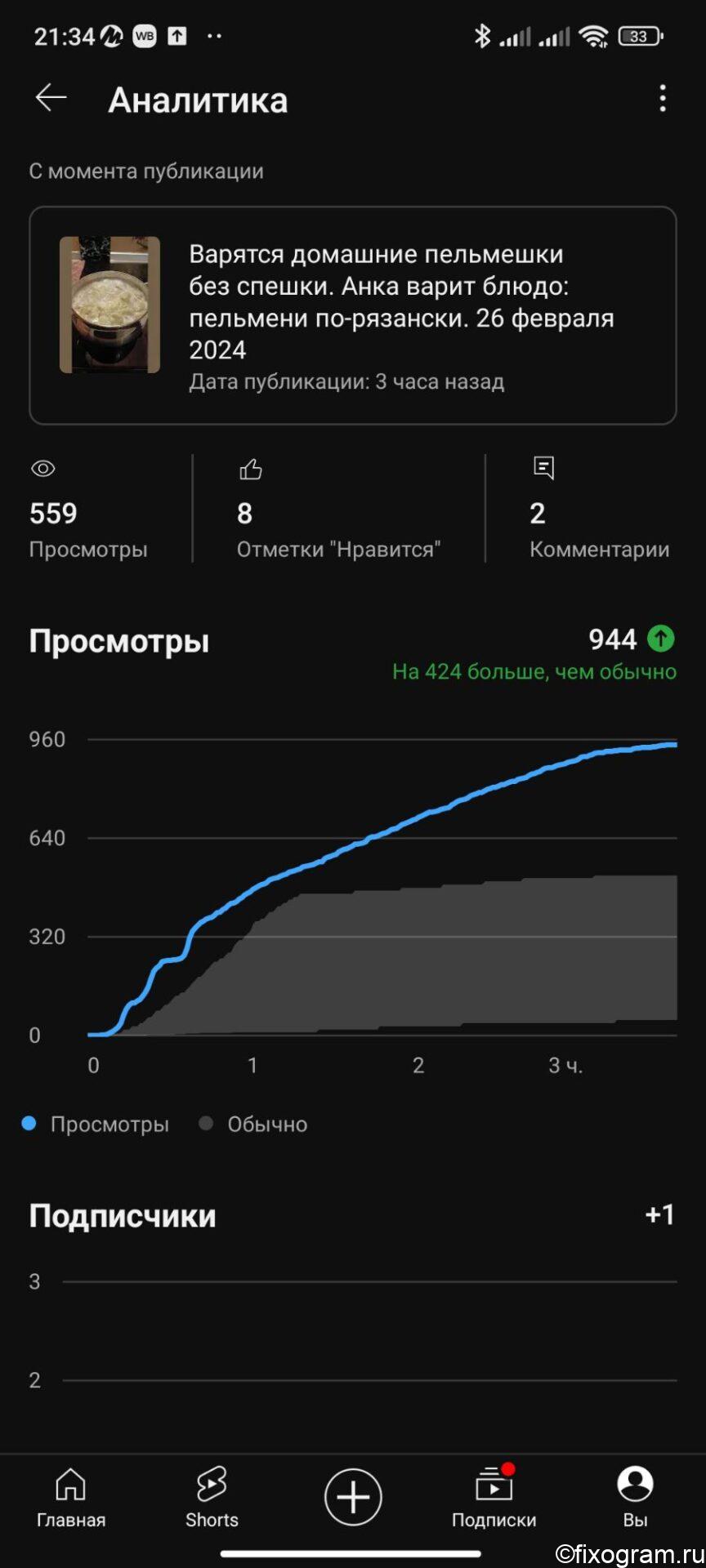Image resolution: width=706 pixels, height=1568 pixels.
Task: Open the three-dot overflow menu
Action: (x=663, y=98)
